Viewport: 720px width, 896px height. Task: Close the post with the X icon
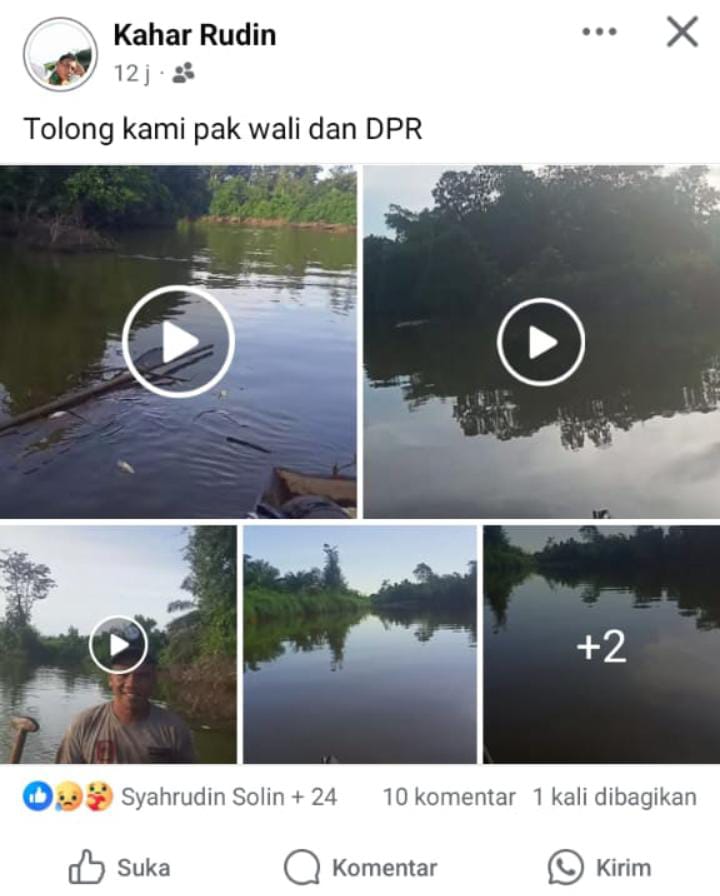pyautogui.click(x=682, y=33)
